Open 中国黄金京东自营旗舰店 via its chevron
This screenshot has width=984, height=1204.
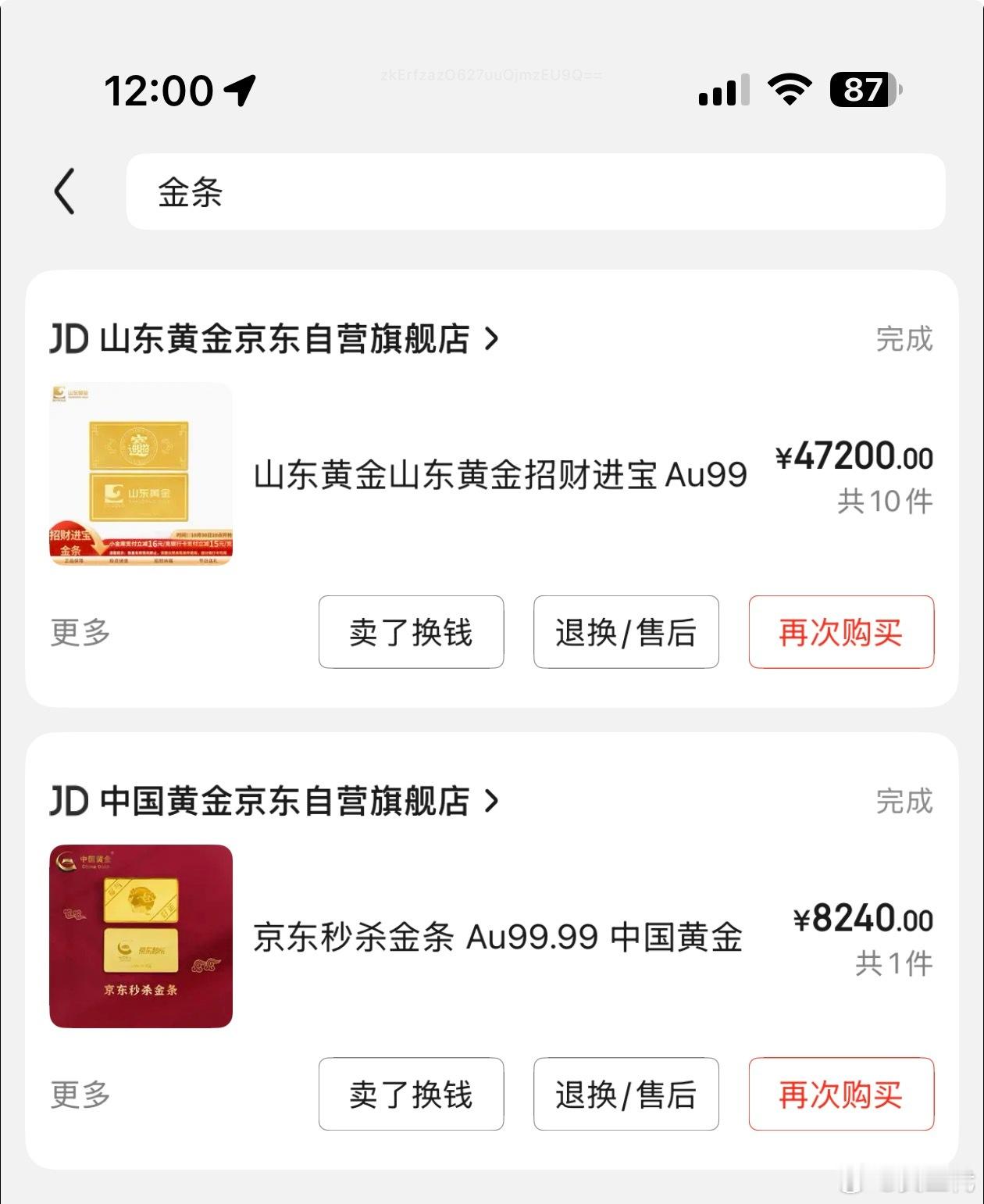click(494, 800)
